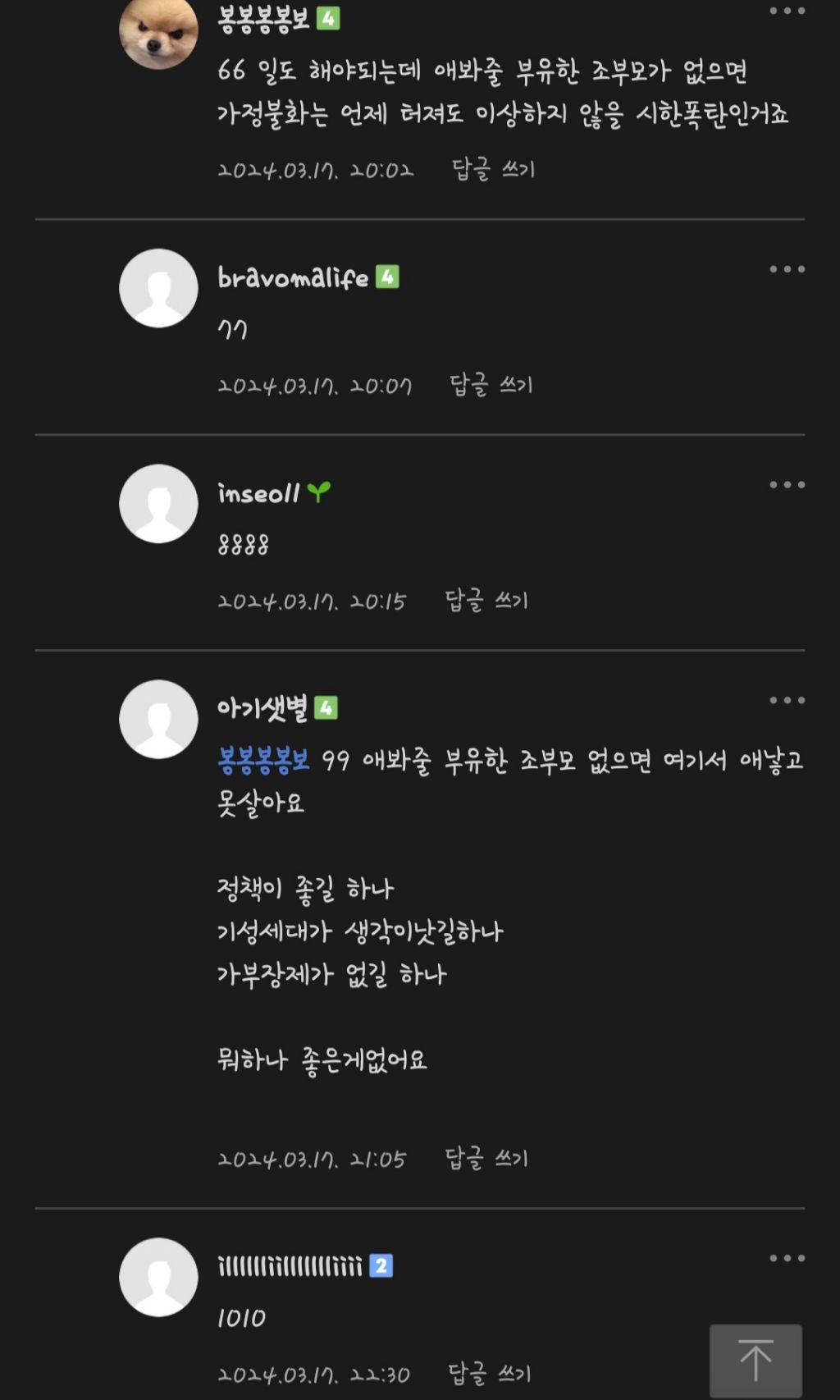The width and height of the screenshot is (840, 1400).
Task: Open more options on 봉봉봉봉보's comment
Action: [x=787, y=11]
